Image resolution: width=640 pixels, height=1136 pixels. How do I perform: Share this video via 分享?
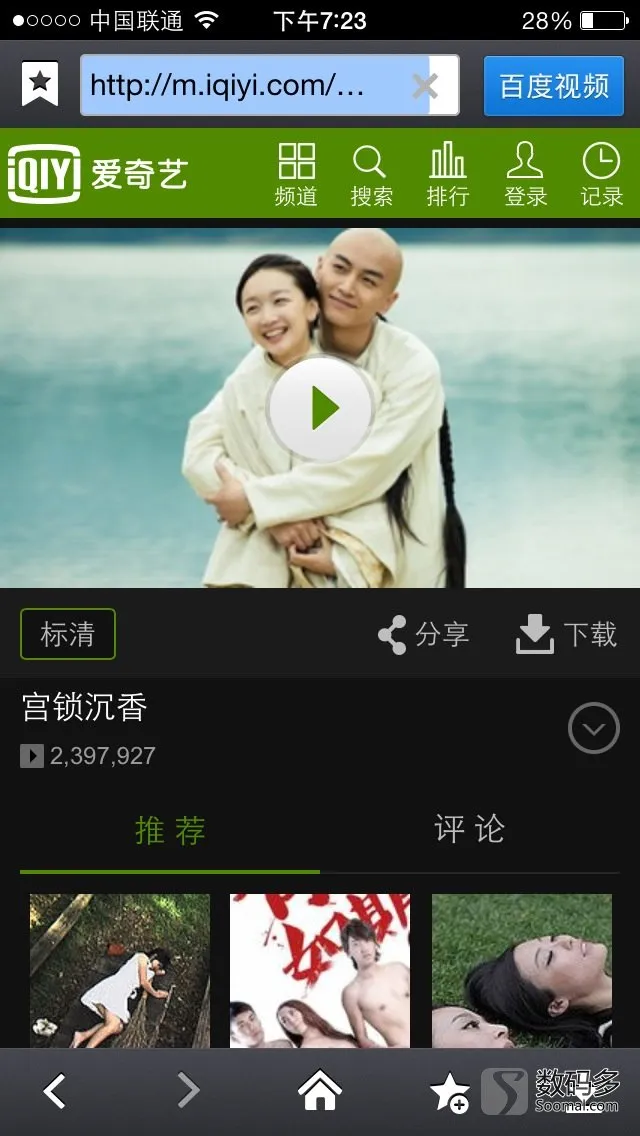pyautogui.click(x=423, y=634)
